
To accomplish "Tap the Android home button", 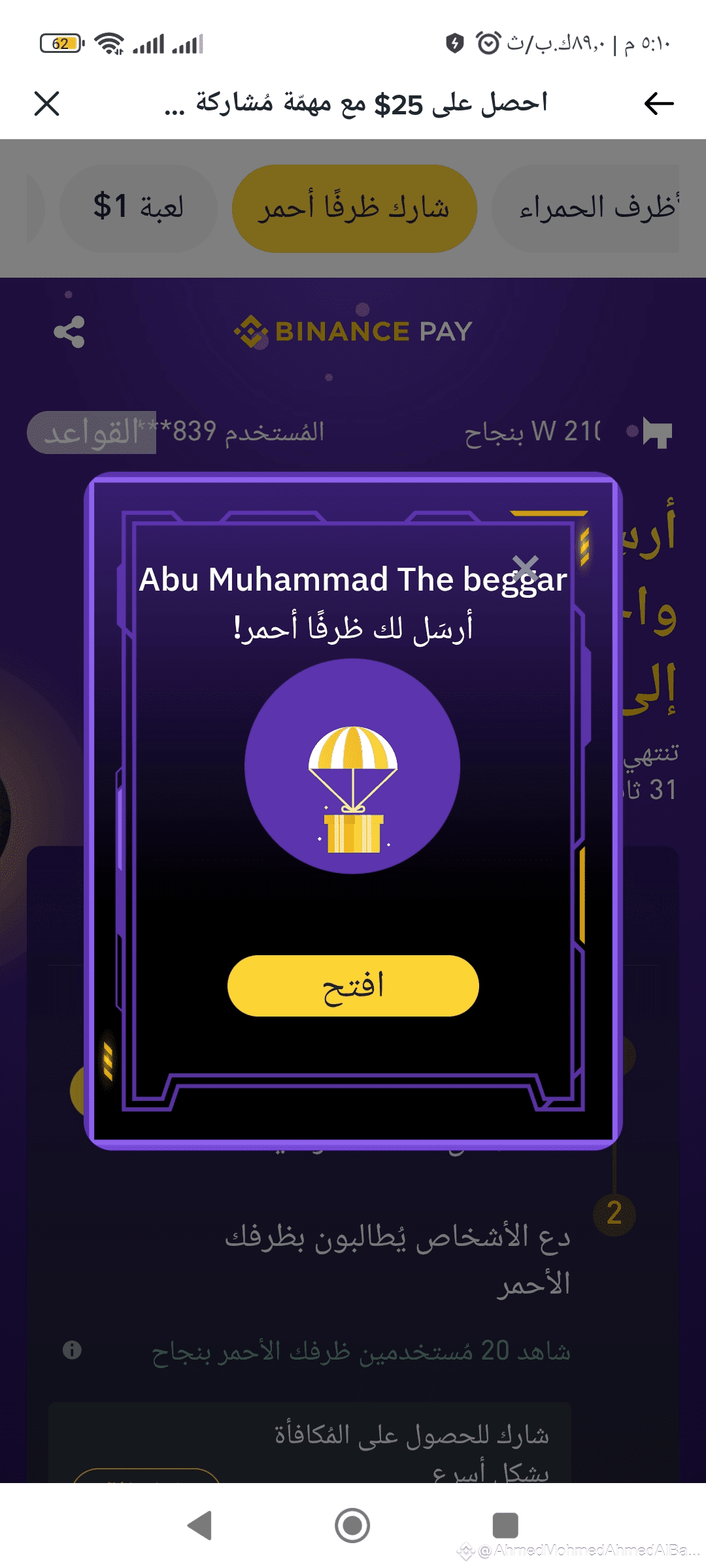I will coord(352,1526).
